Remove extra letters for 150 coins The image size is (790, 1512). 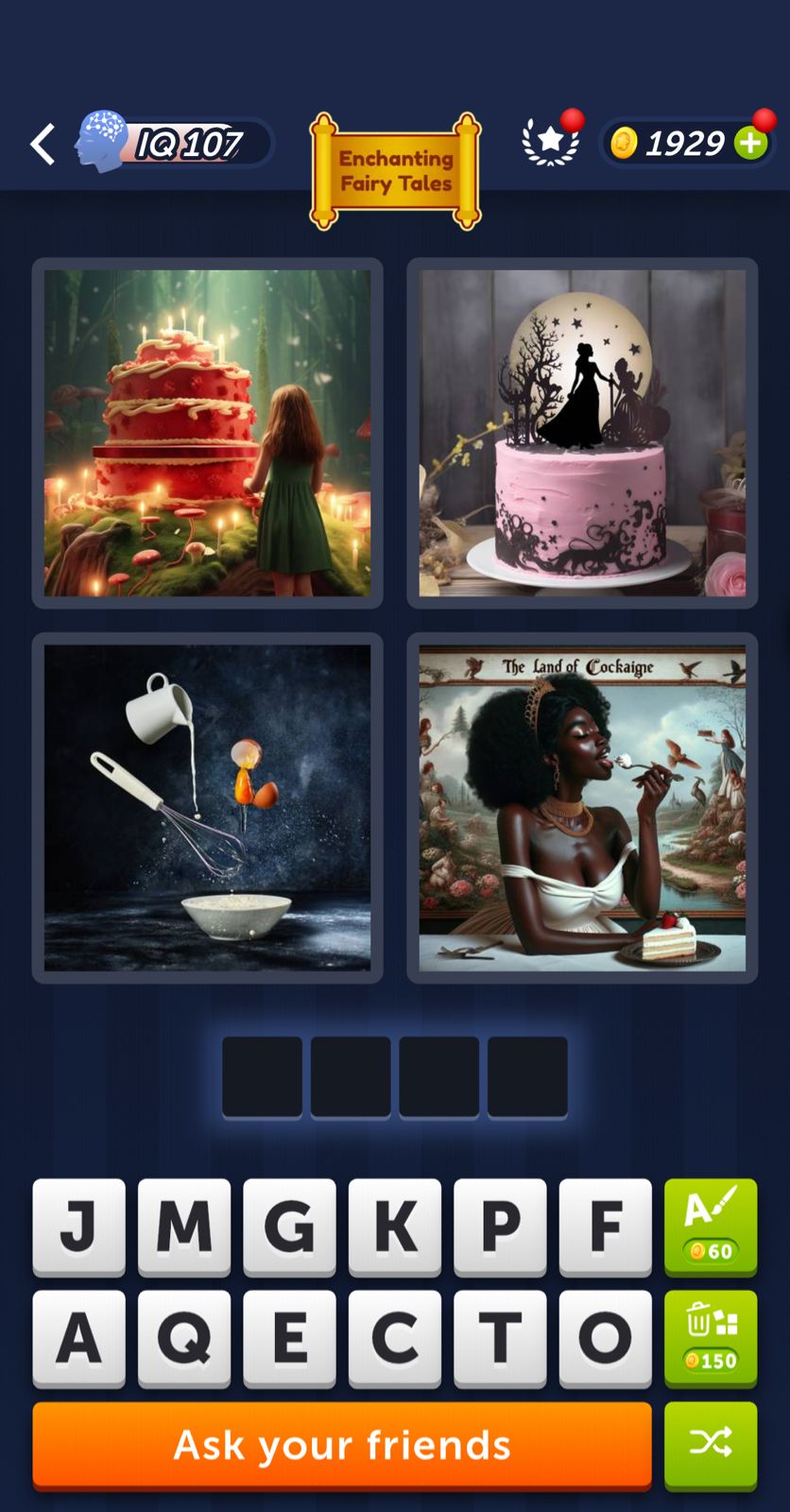711,1338
